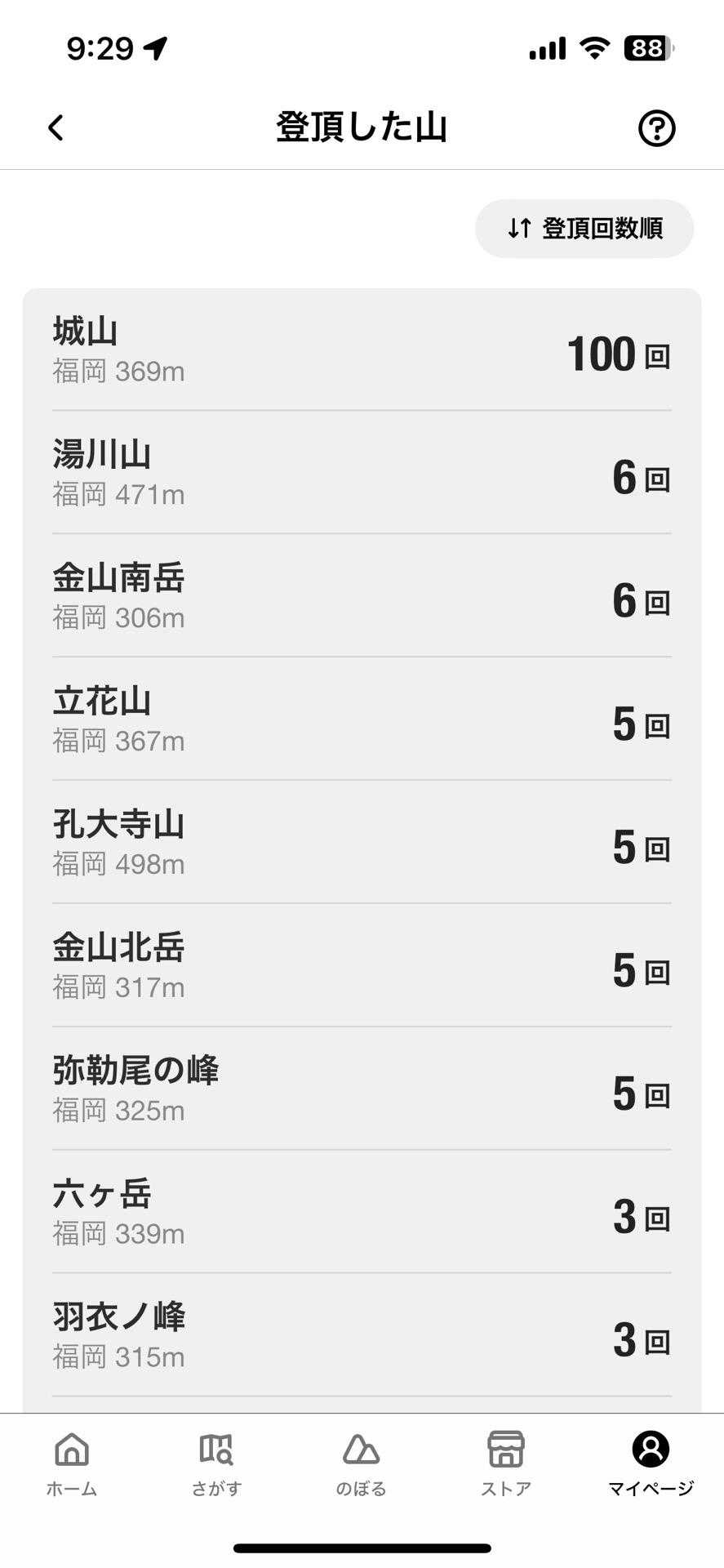Image resolution: width=724 pixels, height=1568 pixels.
Task: Open 六ヶ岳 mountain entry
Action: (362, 1214)
